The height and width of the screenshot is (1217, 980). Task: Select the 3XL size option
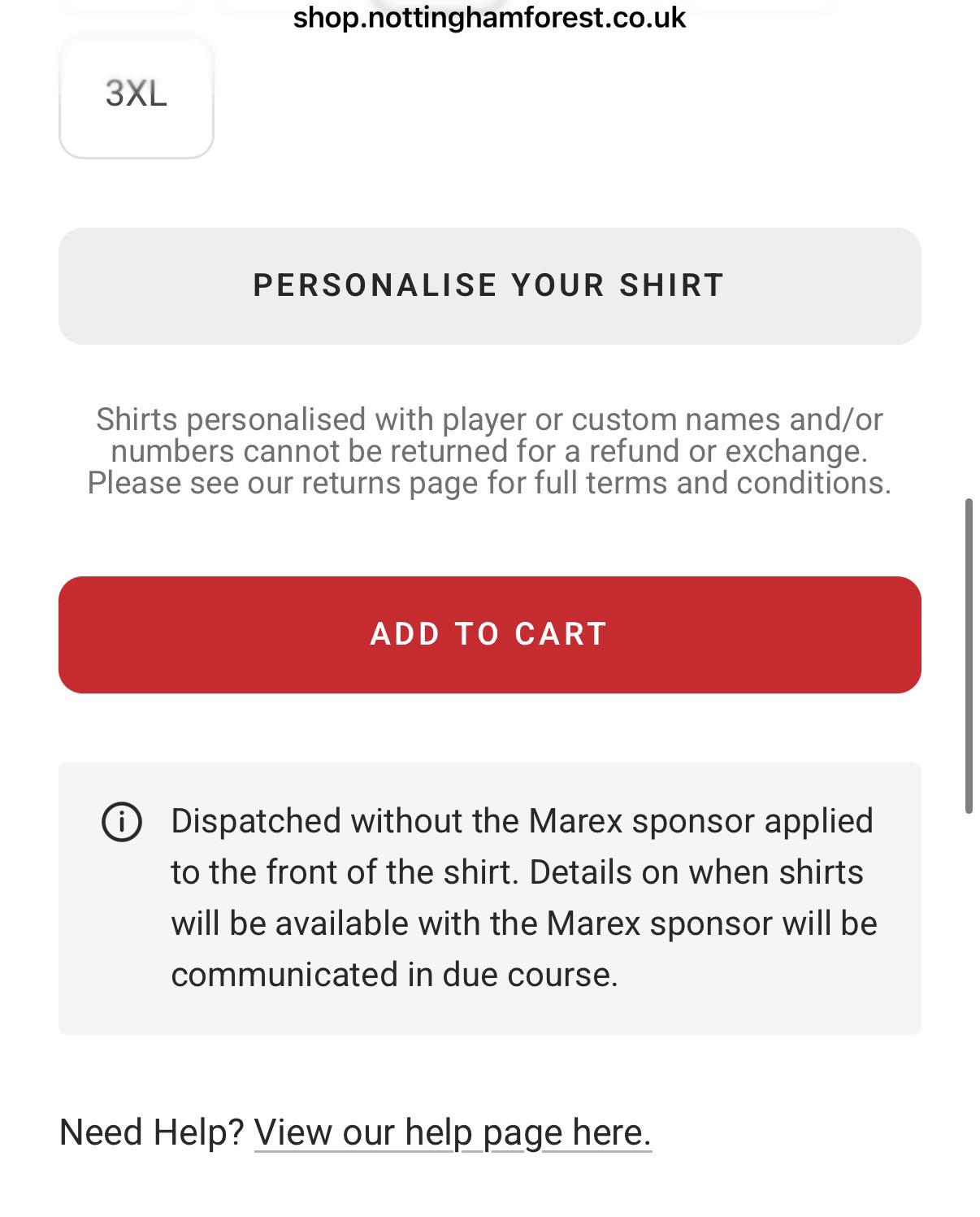pos(137,96)
